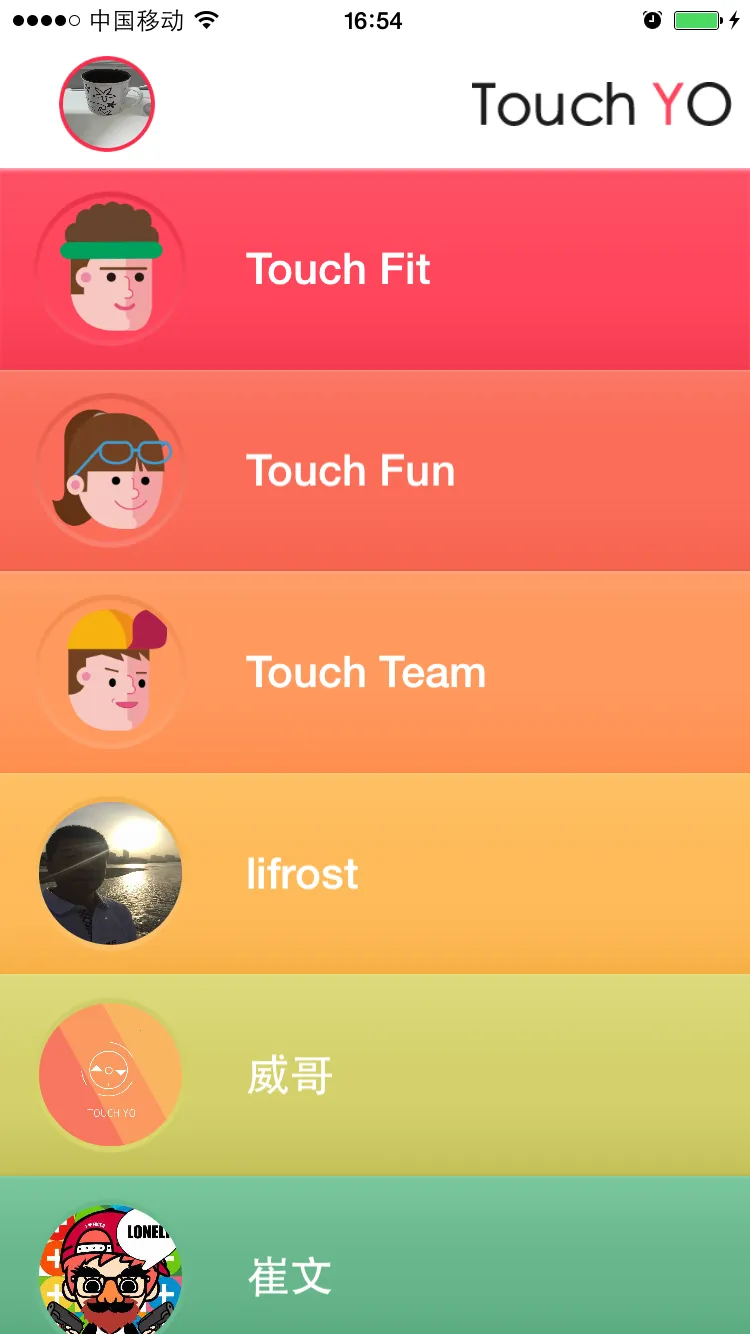Send a touch to lifrost
Viewport: 750px width, 1334px height.
(400, 873)
